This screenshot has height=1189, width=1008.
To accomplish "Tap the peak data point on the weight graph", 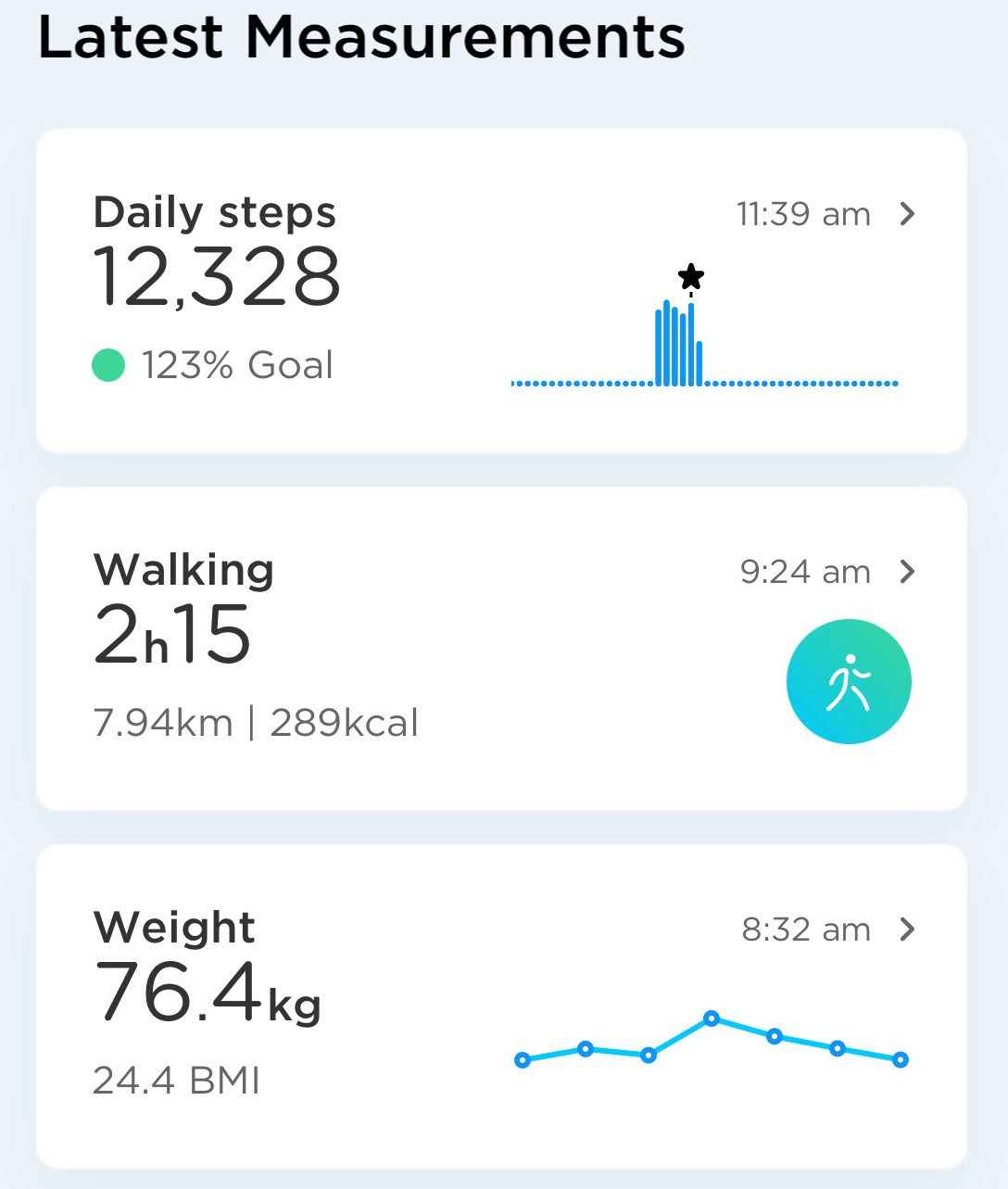I will (712, 1018).
